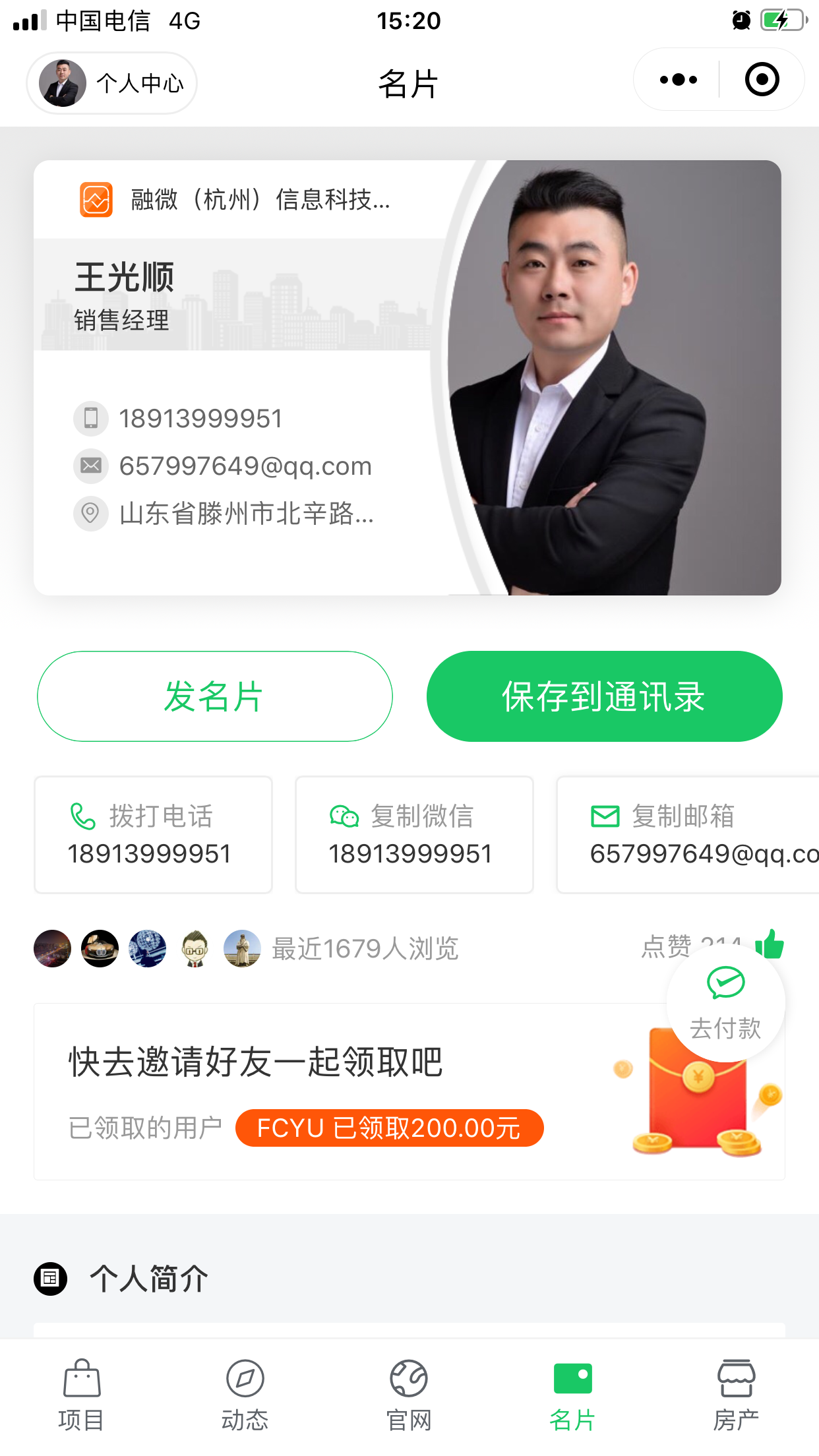819x1456 pixels.
Task: Open the mini program overflow menu
Action: tap(678, 80)
